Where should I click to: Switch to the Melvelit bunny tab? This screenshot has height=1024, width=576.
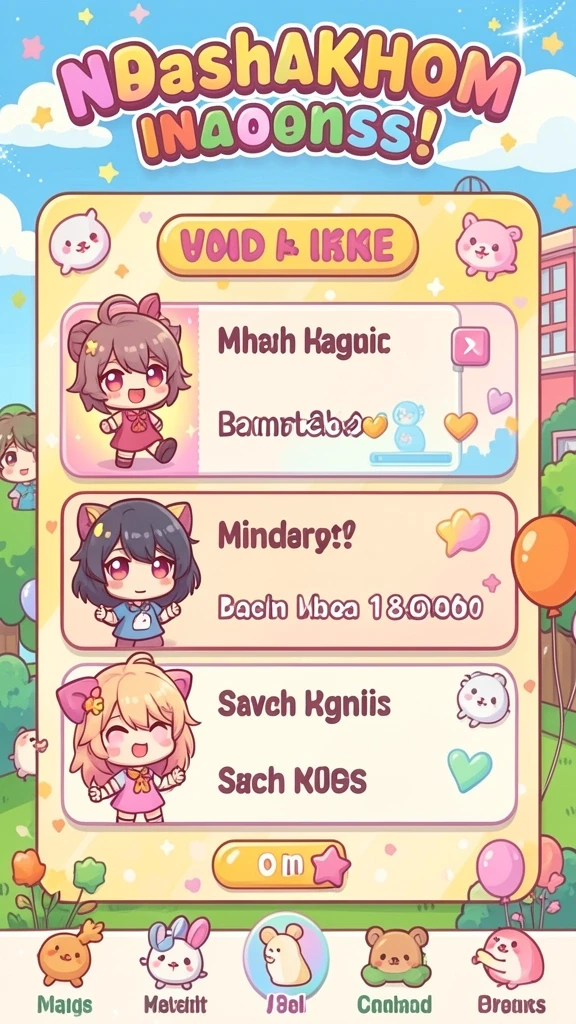tap(175, 968)
